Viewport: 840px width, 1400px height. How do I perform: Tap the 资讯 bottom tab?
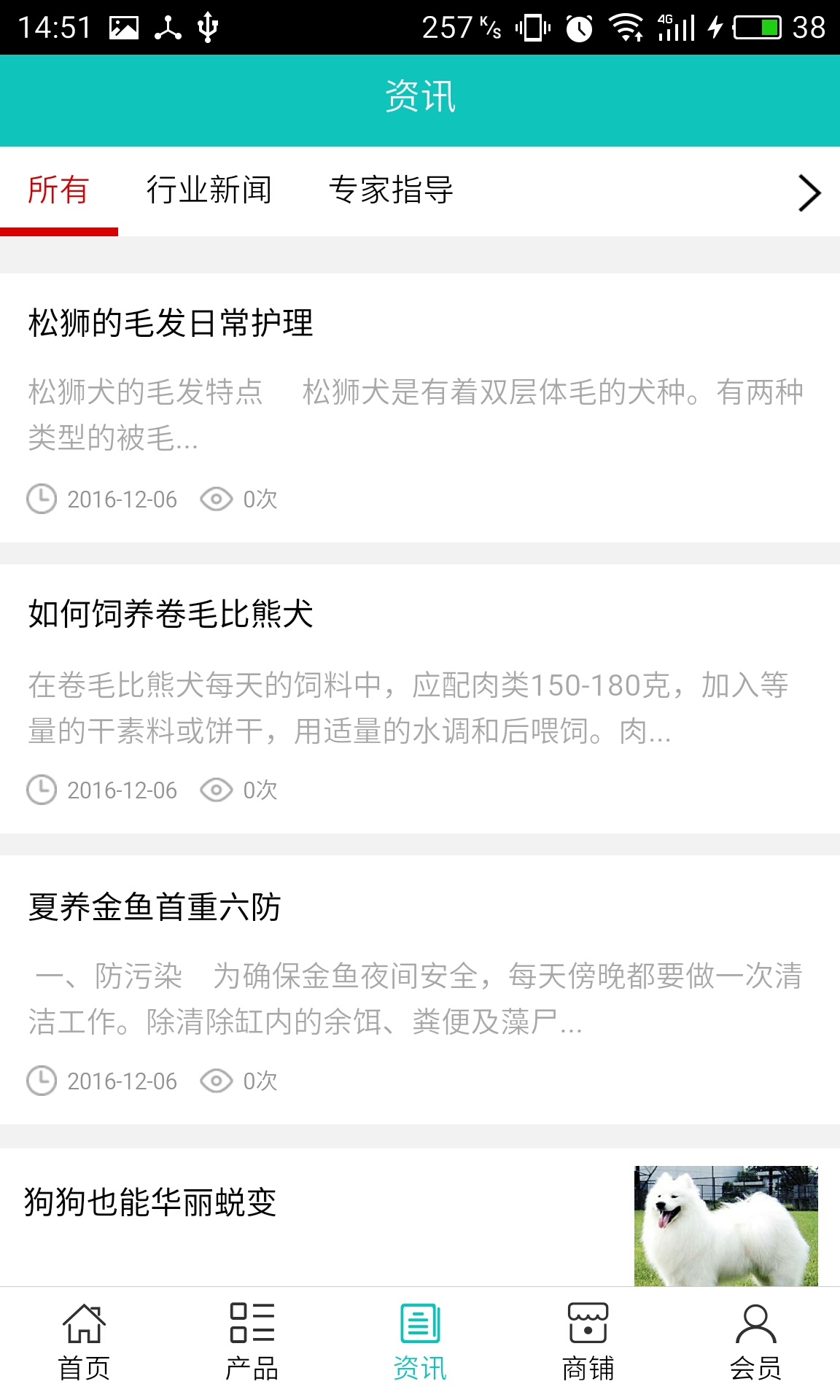click(x=420, y=1342)
